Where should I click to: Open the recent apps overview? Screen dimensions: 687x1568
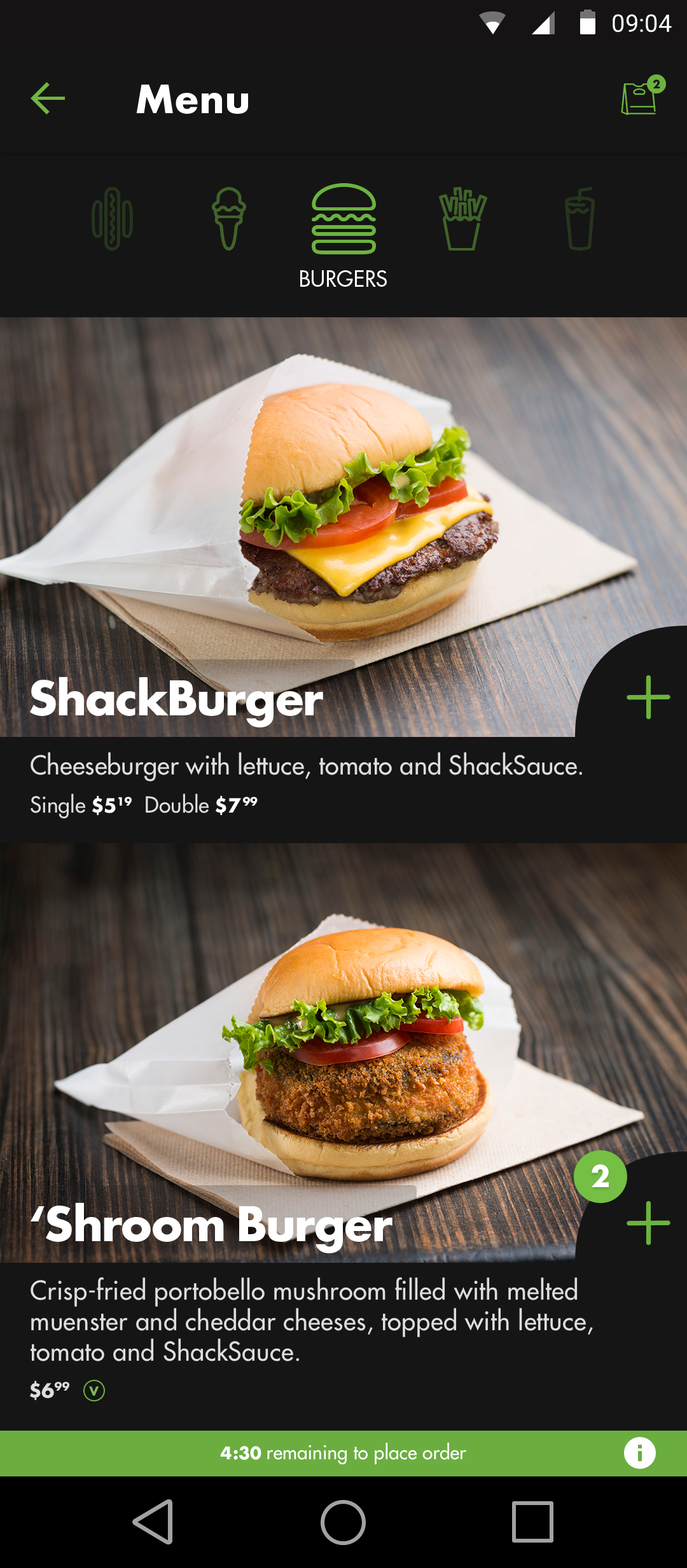(x=532, y=1522)
